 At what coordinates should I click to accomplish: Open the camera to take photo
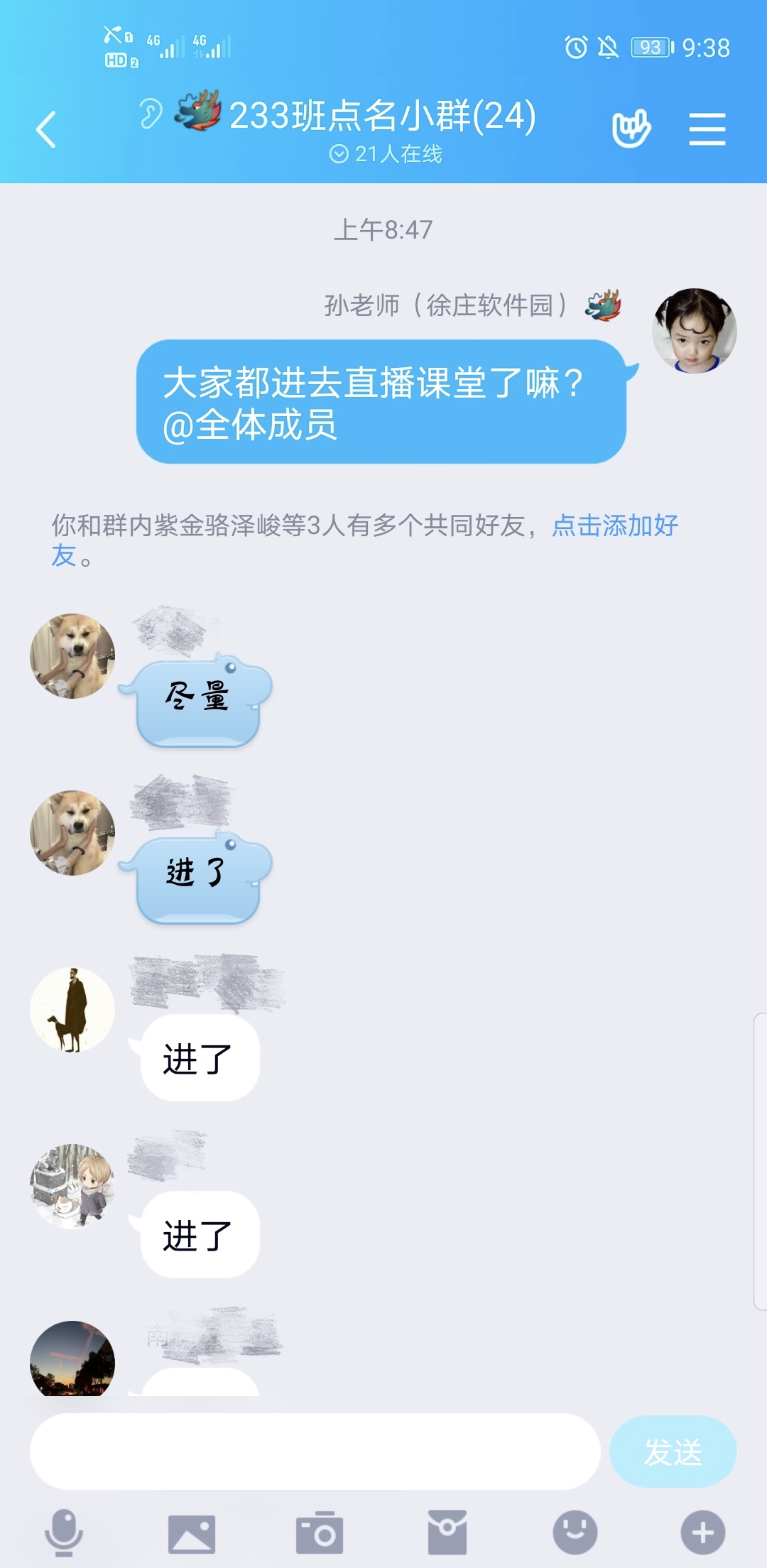point(320,1532)
